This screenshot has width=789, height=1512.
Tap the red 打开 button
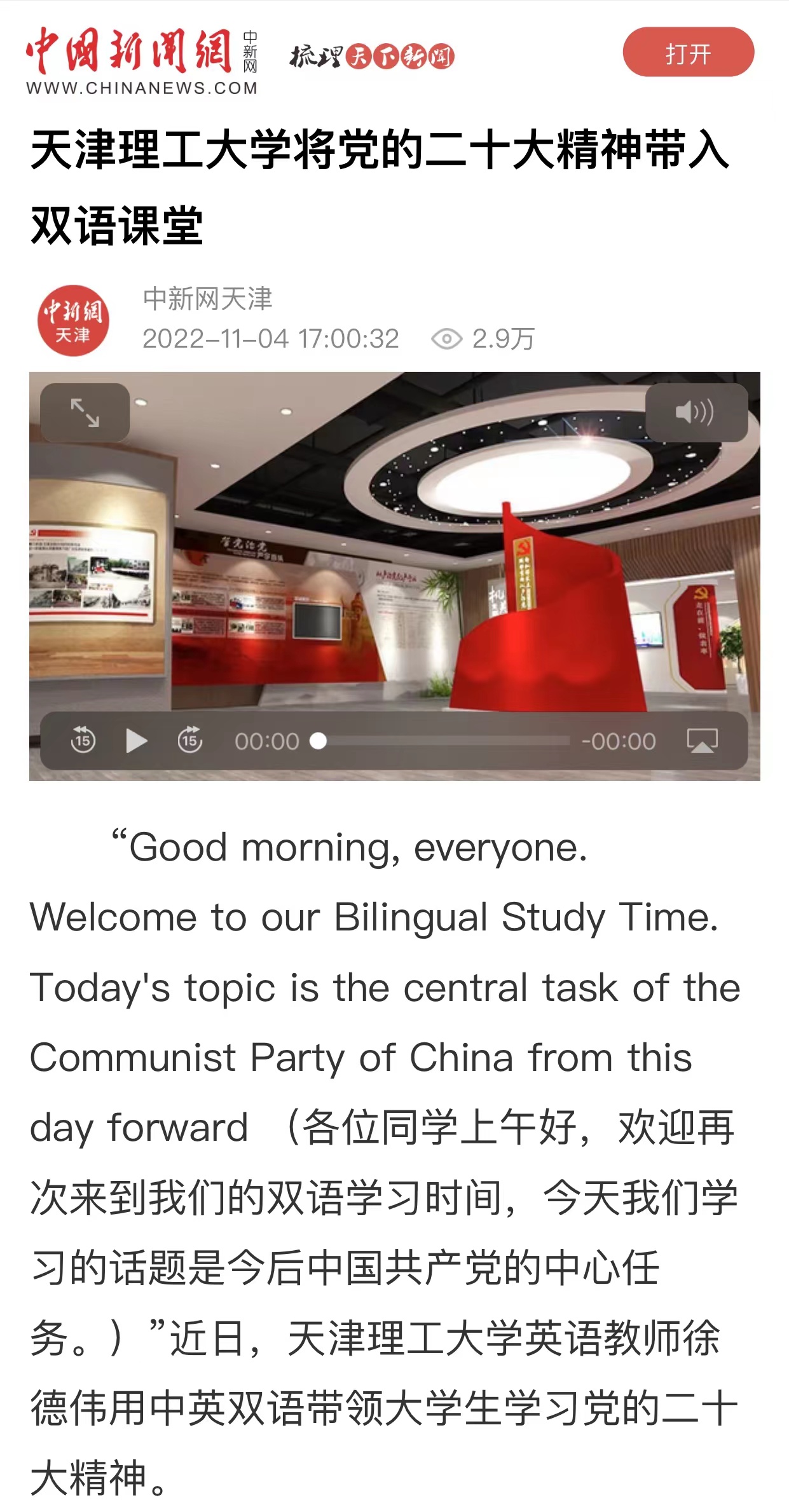coord(688,53)
